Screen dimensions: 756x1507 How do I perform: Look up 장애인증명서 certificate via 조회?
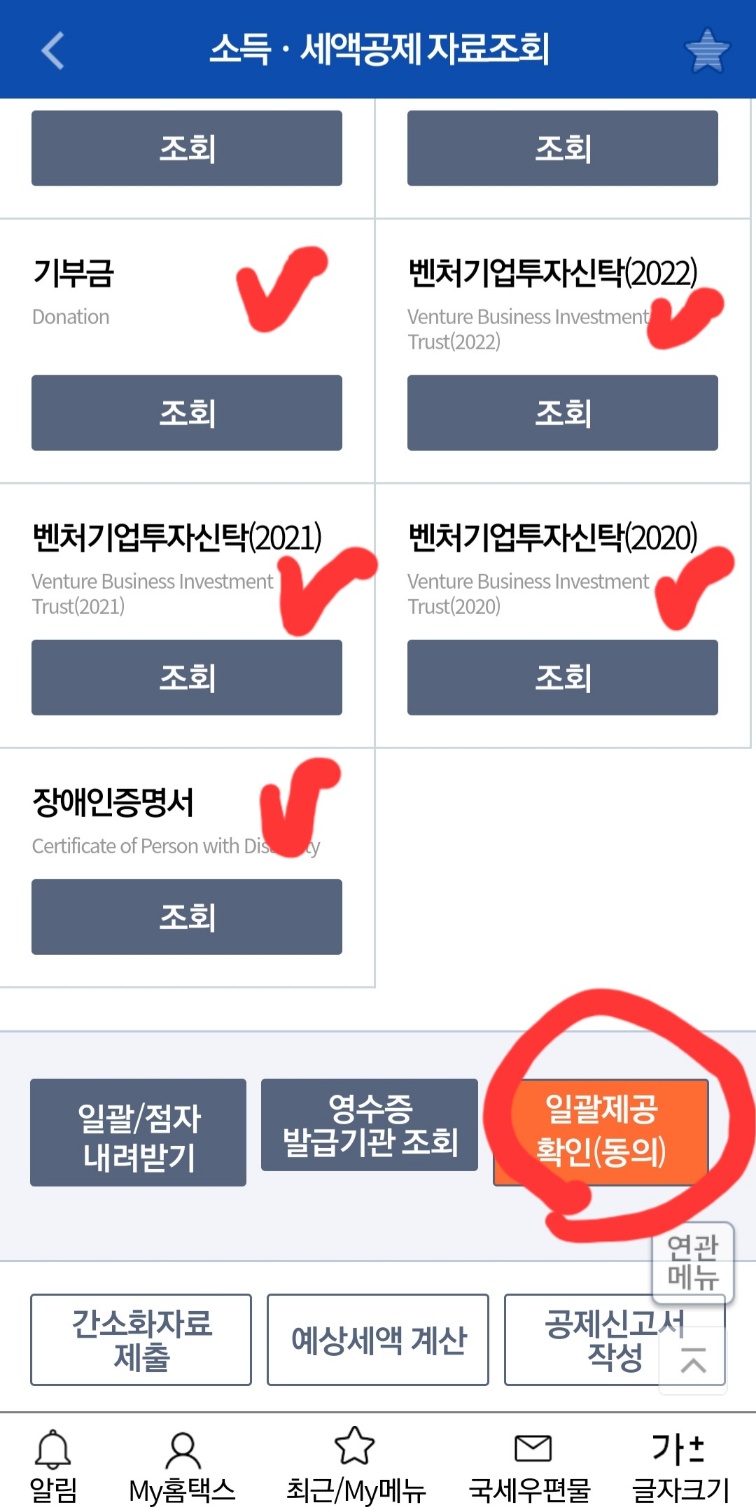click(186, 916)
